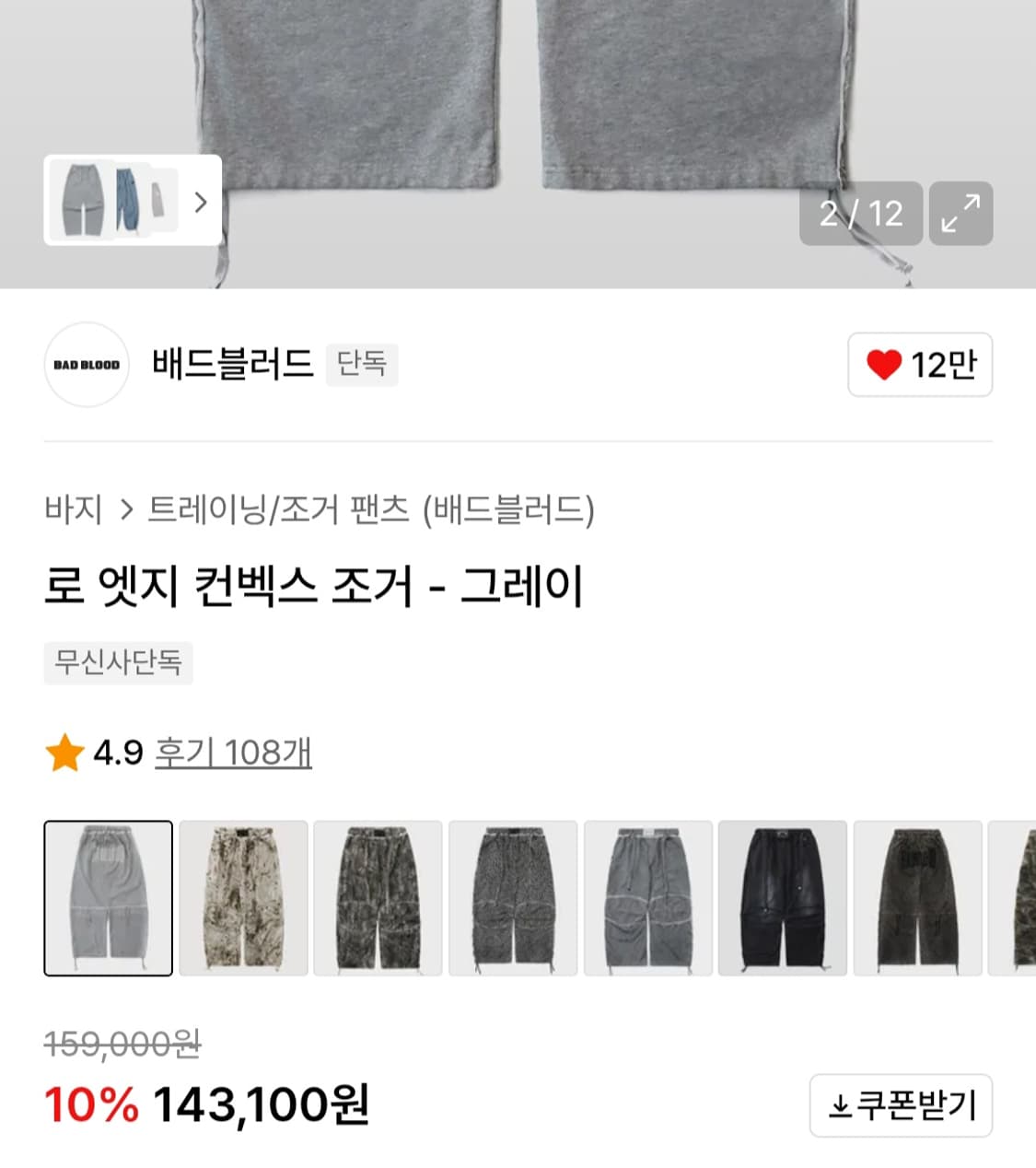Toggle like with the 12만 heart counter

(x=919, y=365)
